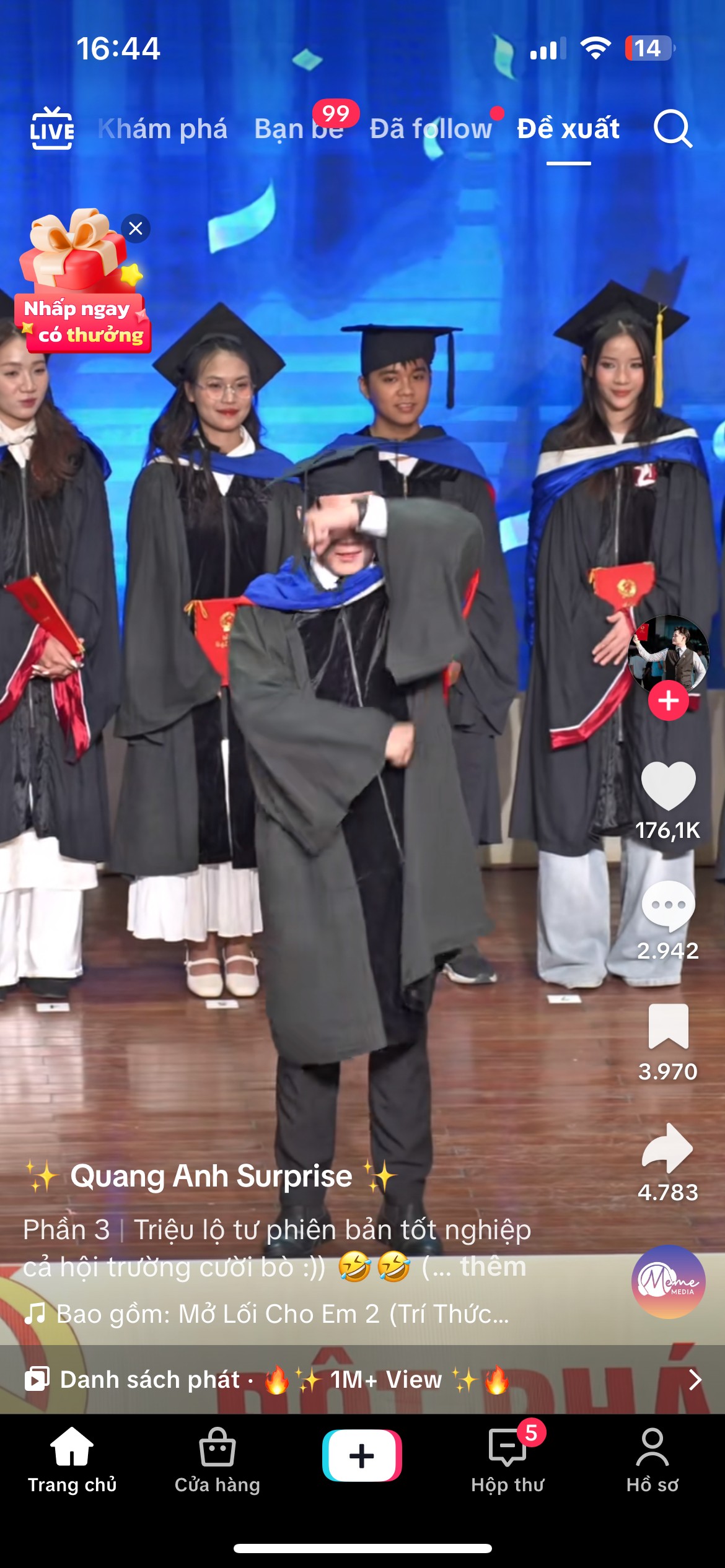Switch to the Bạn bè tab
725x1568 pixels.
(x=299, y=129)
